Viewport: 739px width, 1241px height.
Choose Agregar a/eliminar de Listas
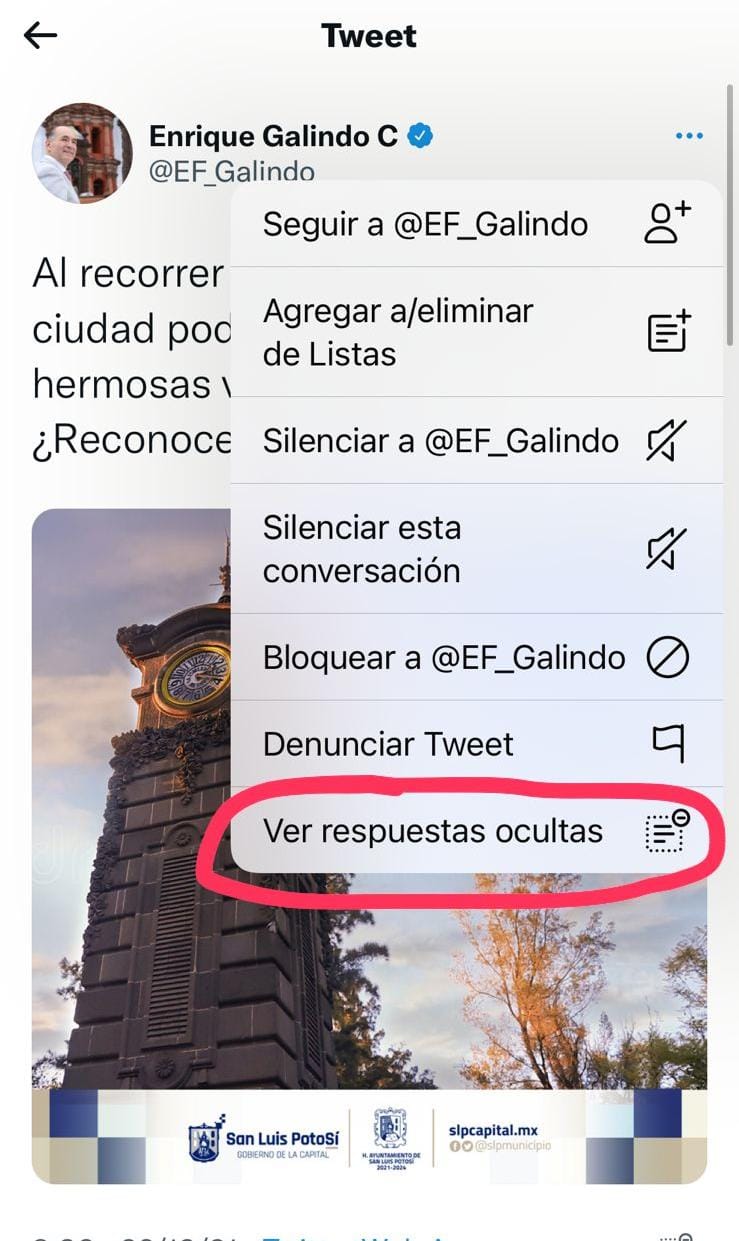coord(476,332)
